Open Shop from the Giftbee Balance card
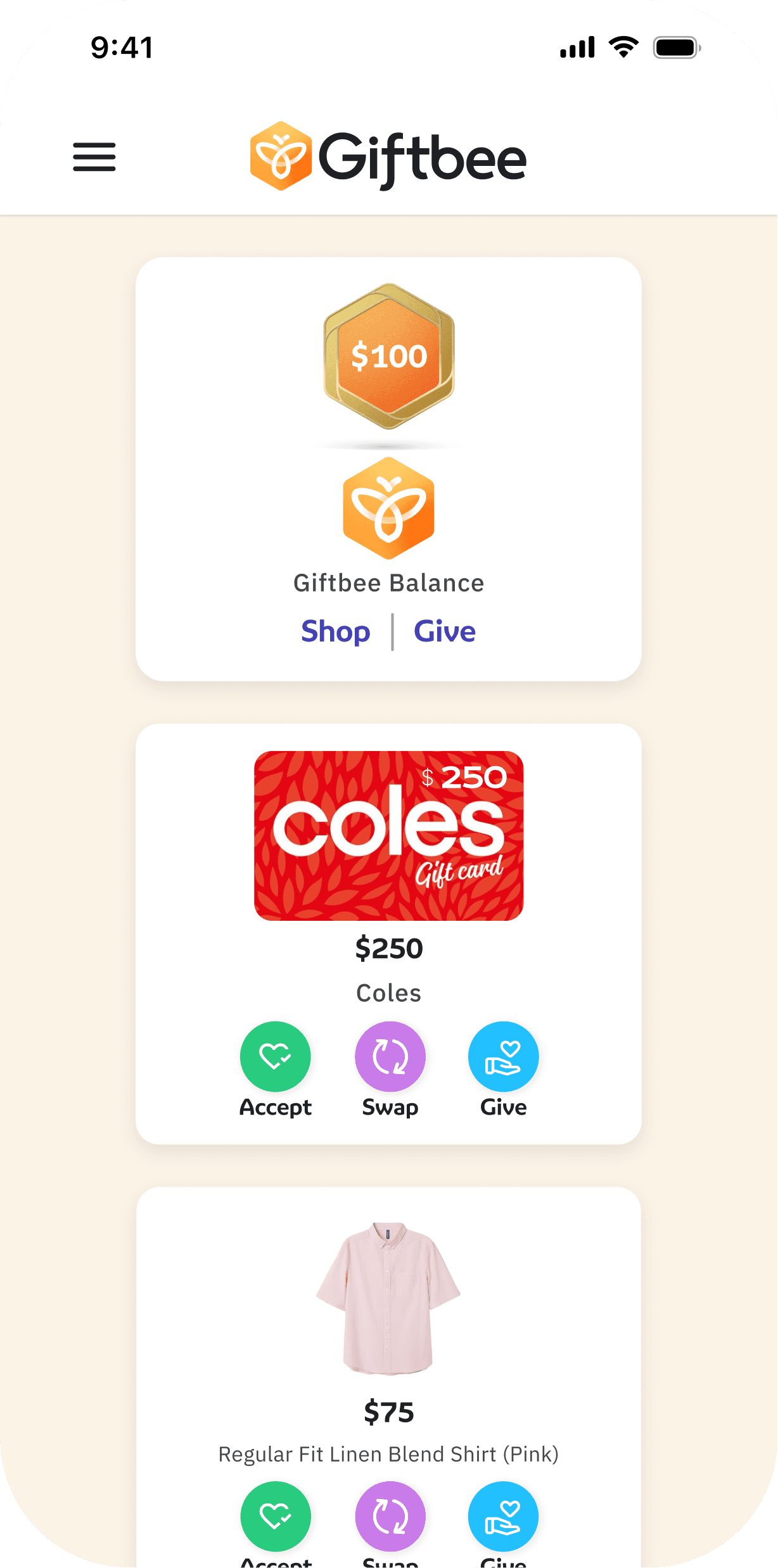778x1568 pixels. click(x=335, y=631)
